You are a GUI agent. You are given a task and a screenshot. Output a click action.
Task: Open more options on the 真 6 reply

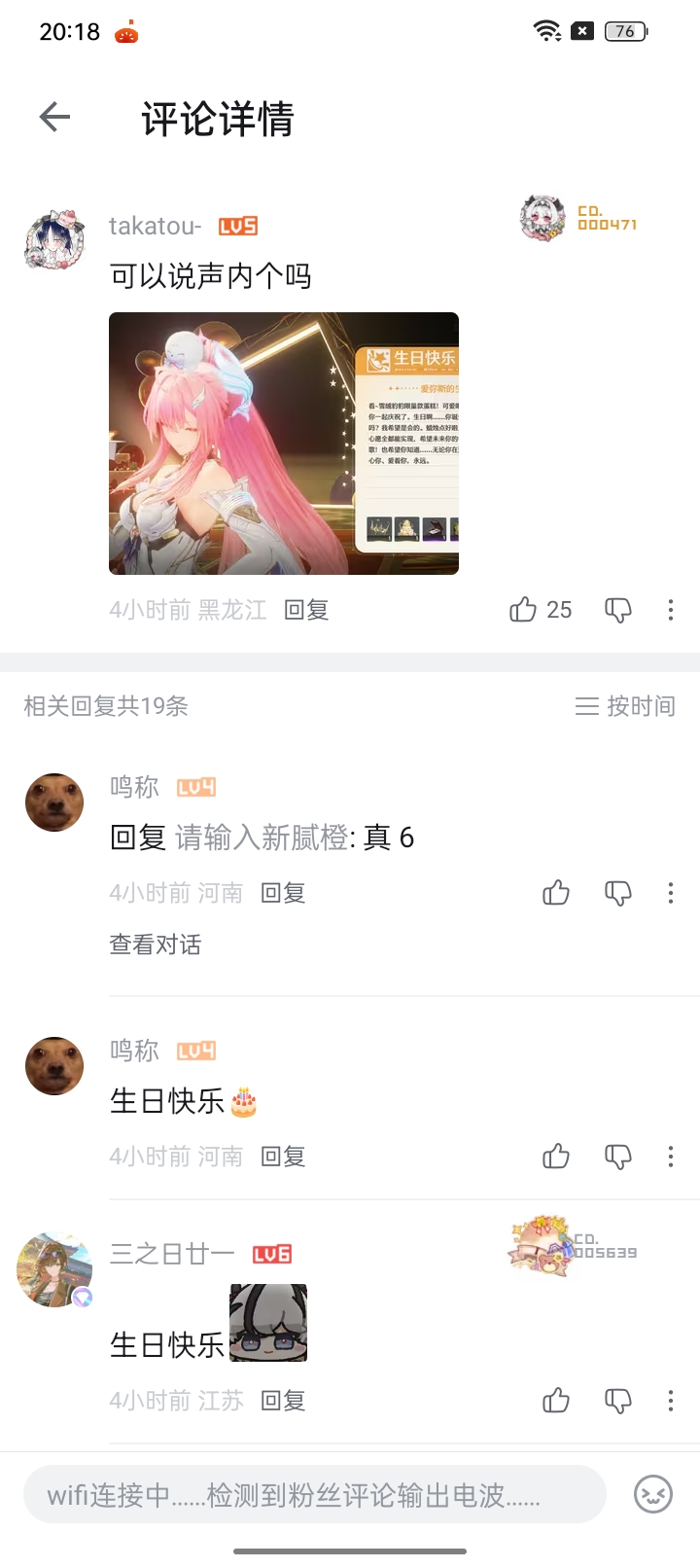[x=671, y=893]
